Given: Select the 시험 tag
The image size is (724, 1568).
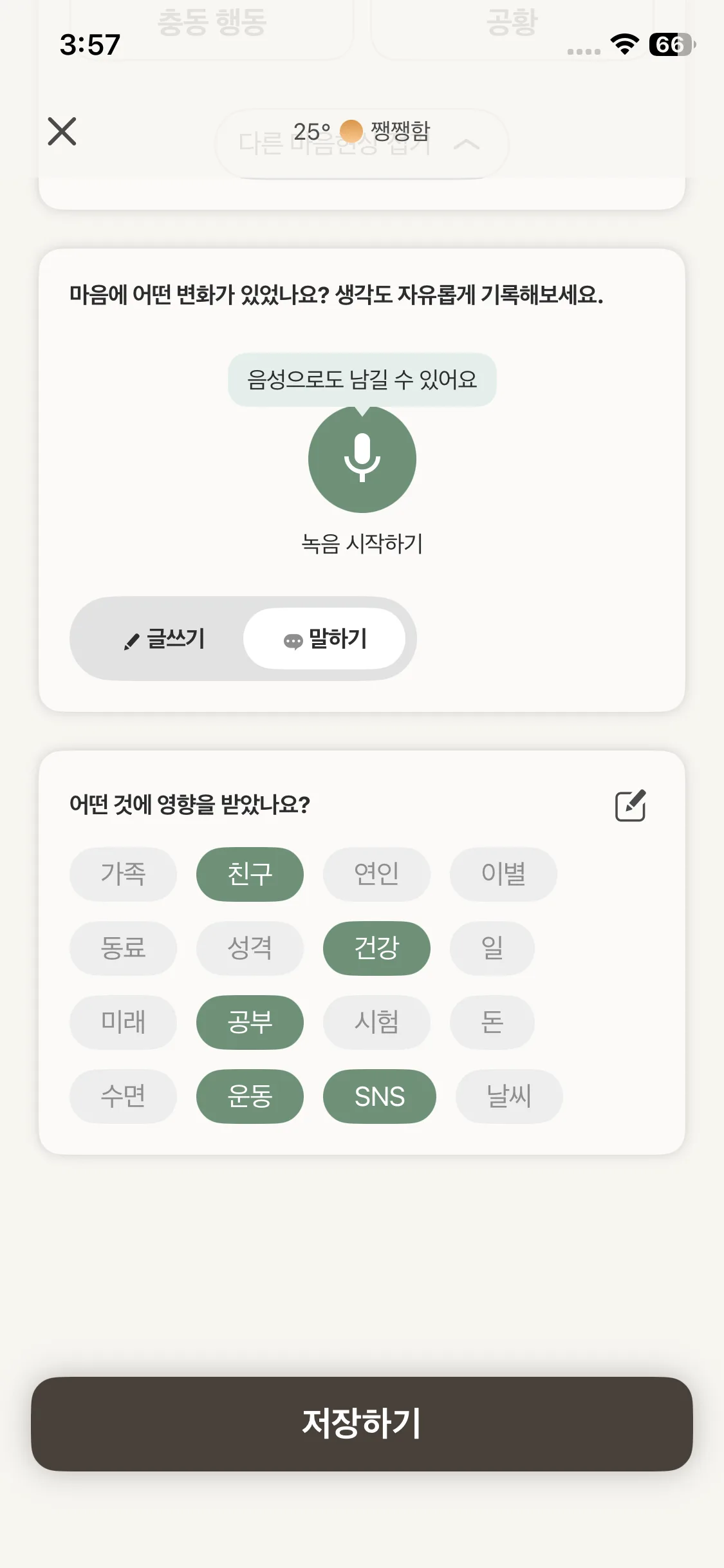Looking at the screenshot, I should click(x=376, y=1023).
